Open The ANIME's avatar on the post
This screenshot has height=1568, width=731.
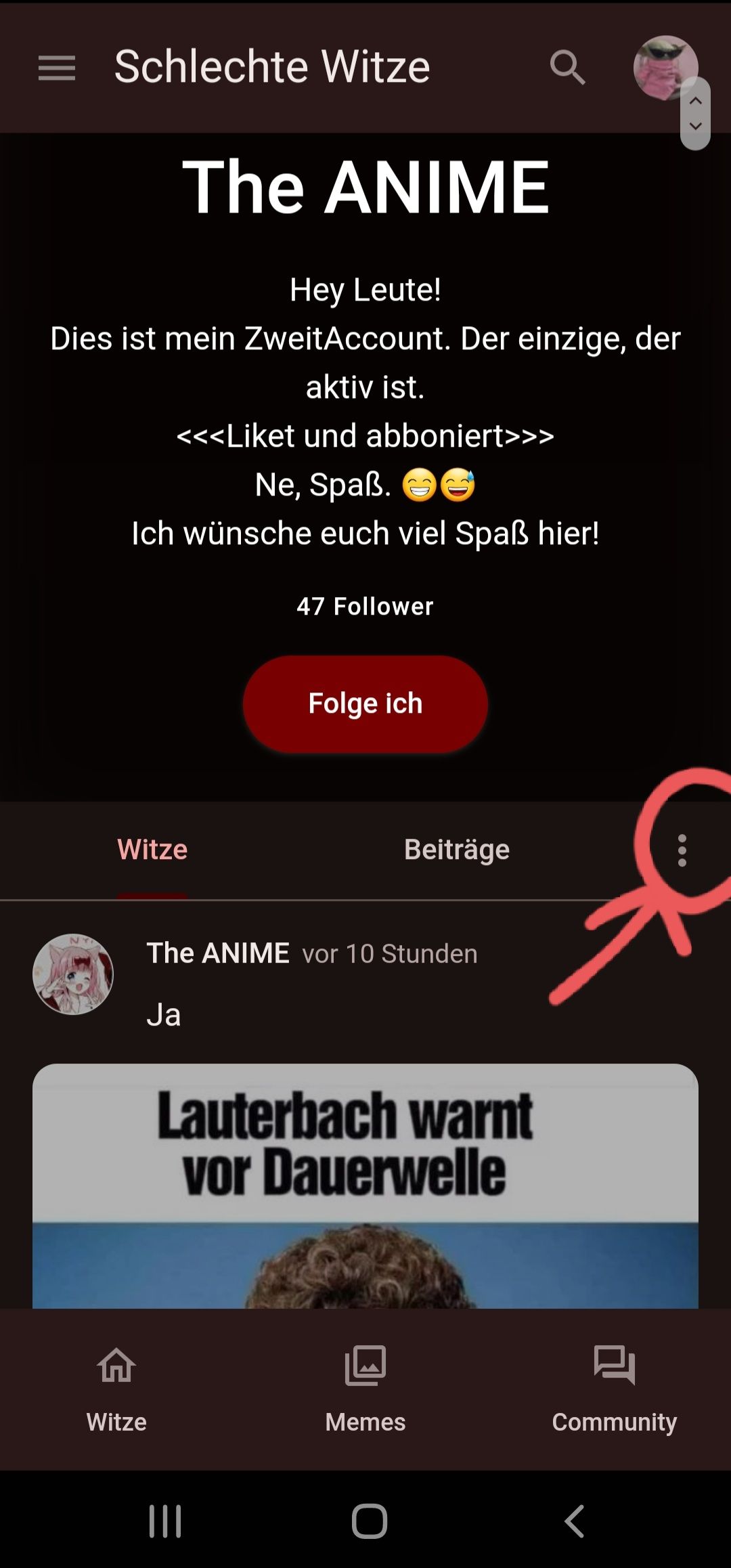(73, 974)
